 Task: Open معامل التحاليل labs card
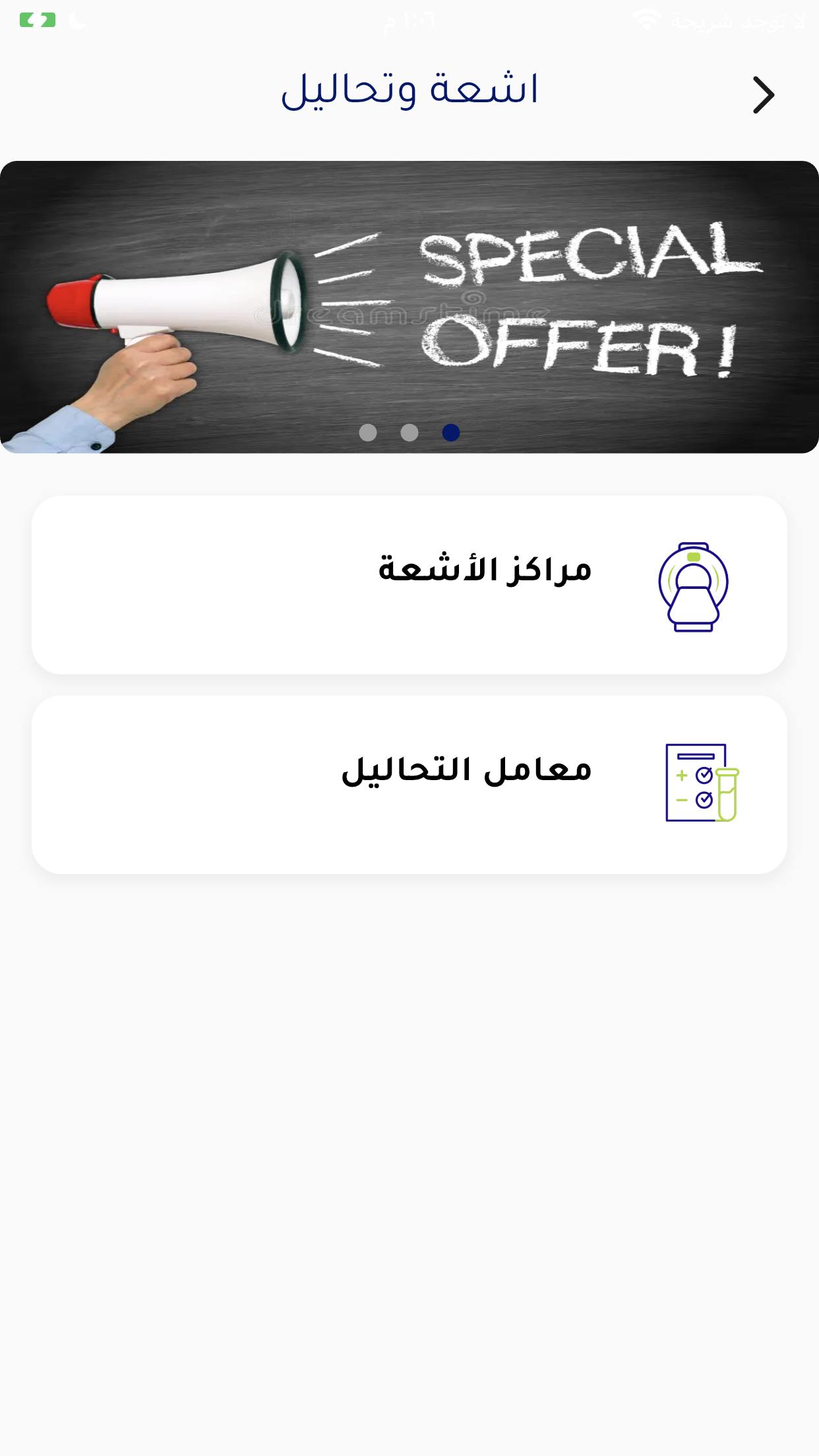409,785
